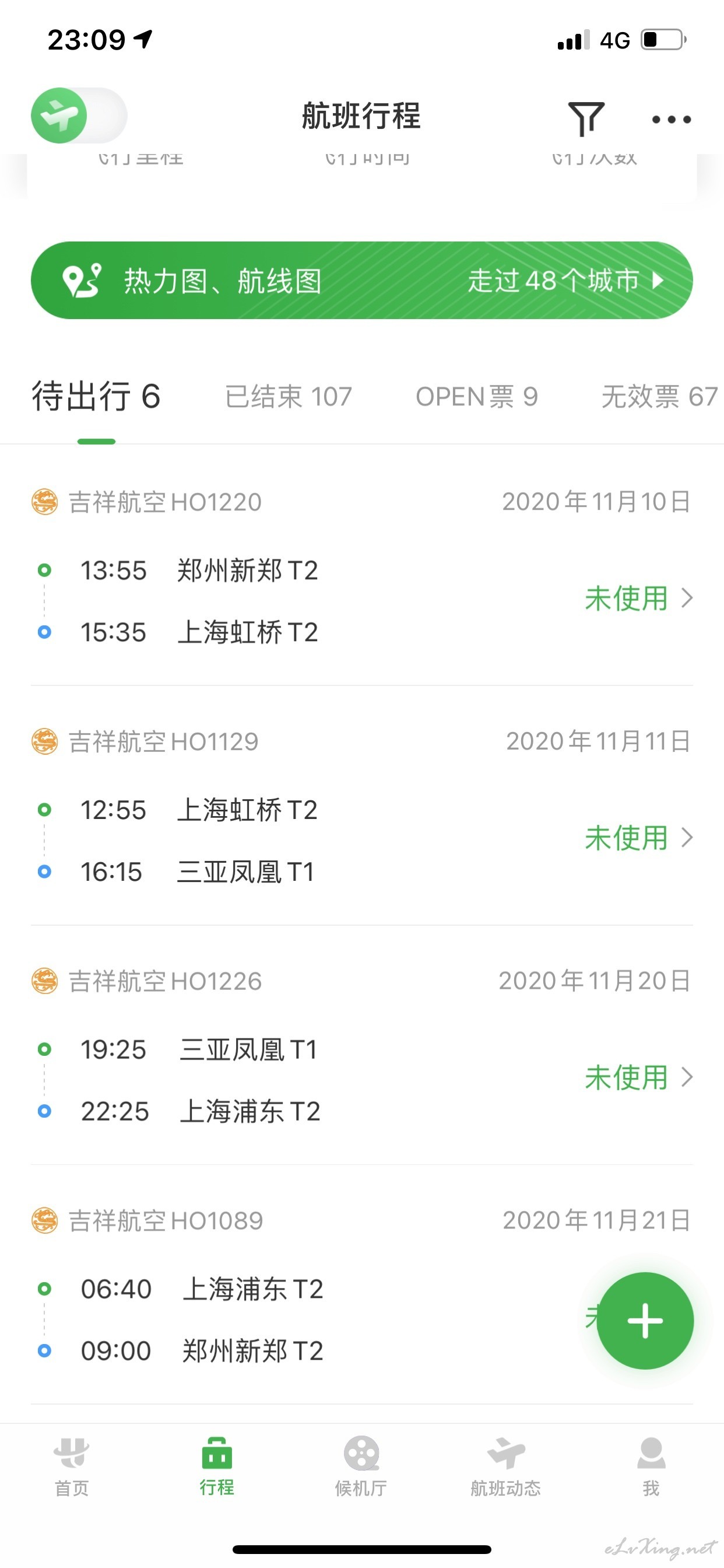Open the three-dot overflow menu

[x=671, y=120]
